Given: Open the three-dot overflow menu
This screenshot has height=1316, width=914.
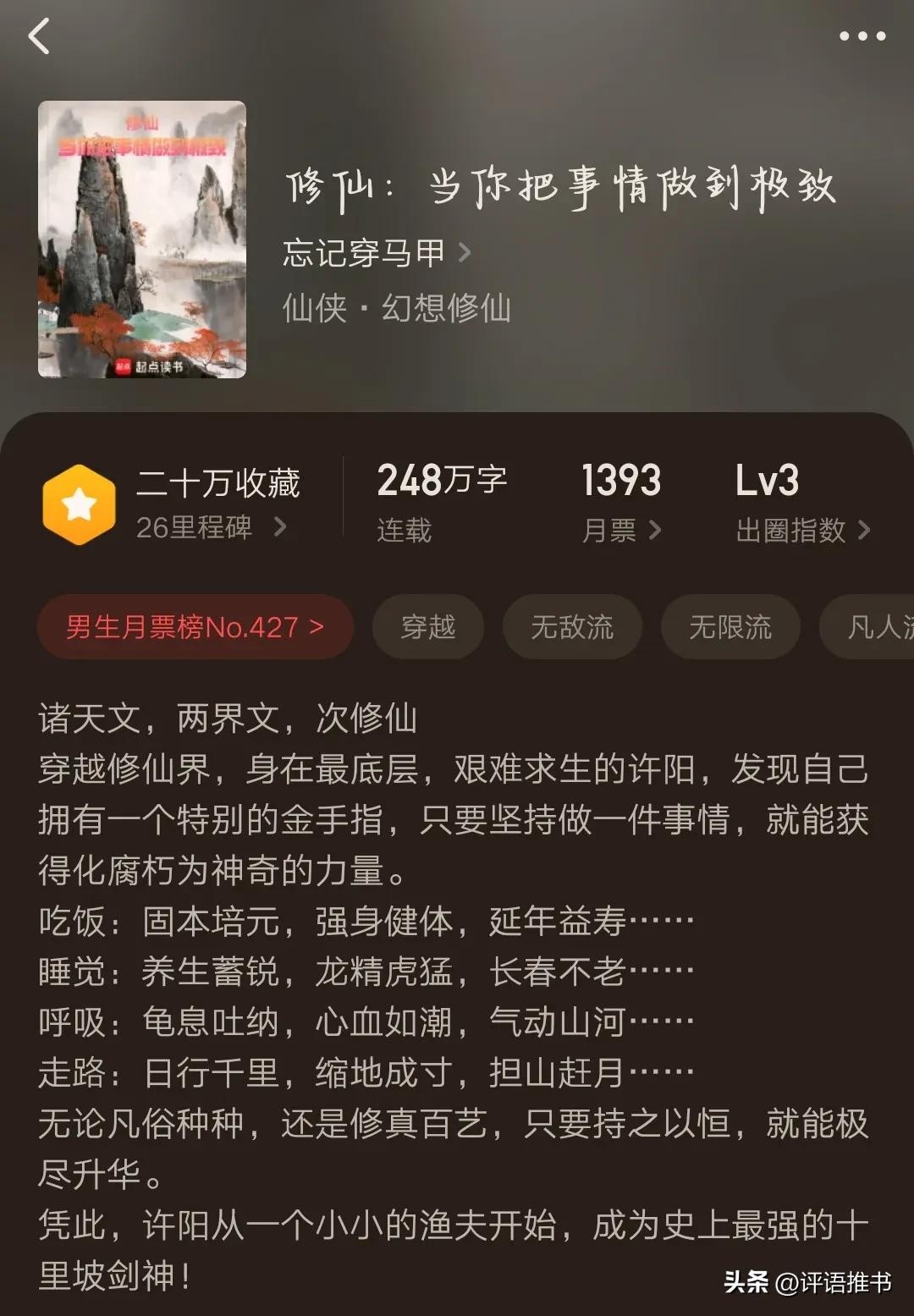Looking at the screenshot, I should (862, 36).
